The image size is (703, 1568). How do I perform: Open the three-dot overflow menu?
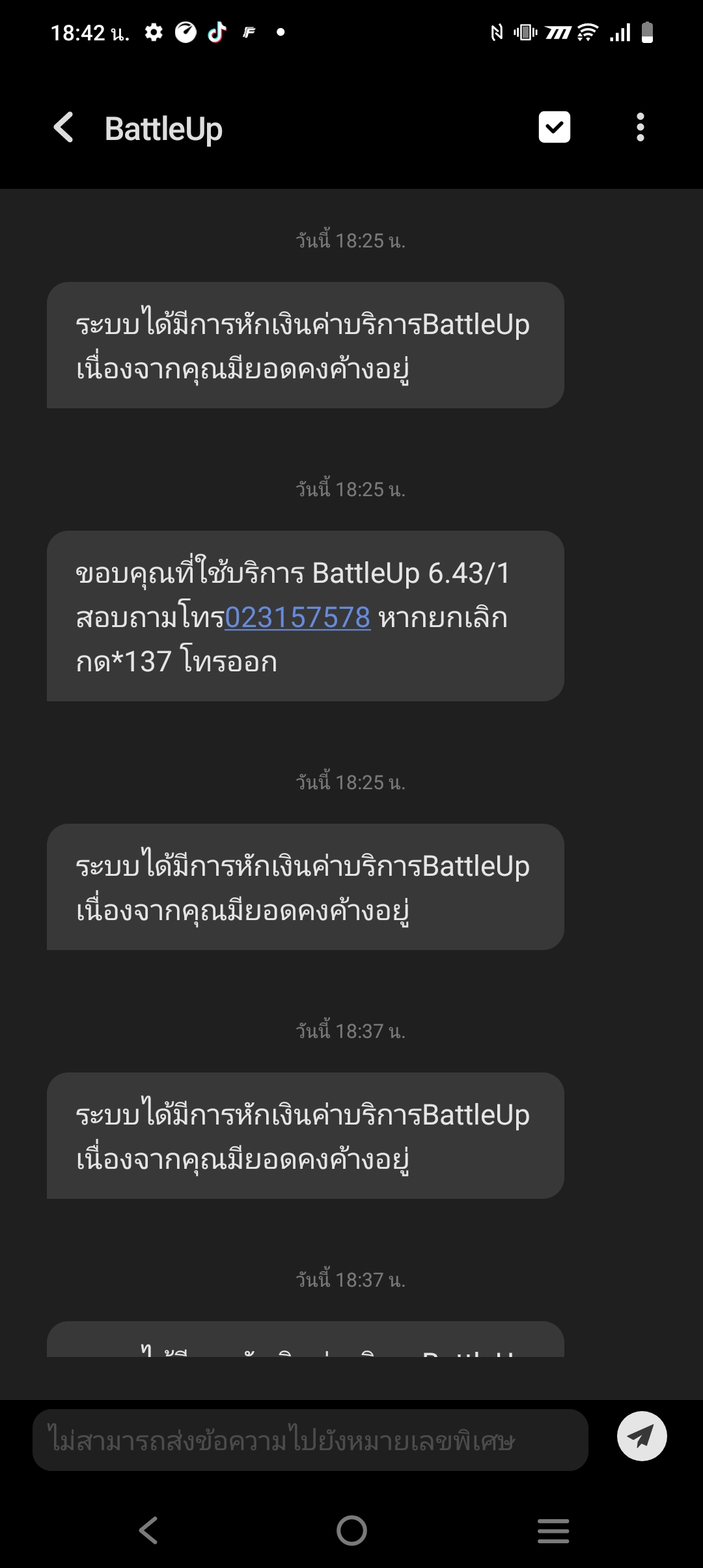tap(641, 127)
